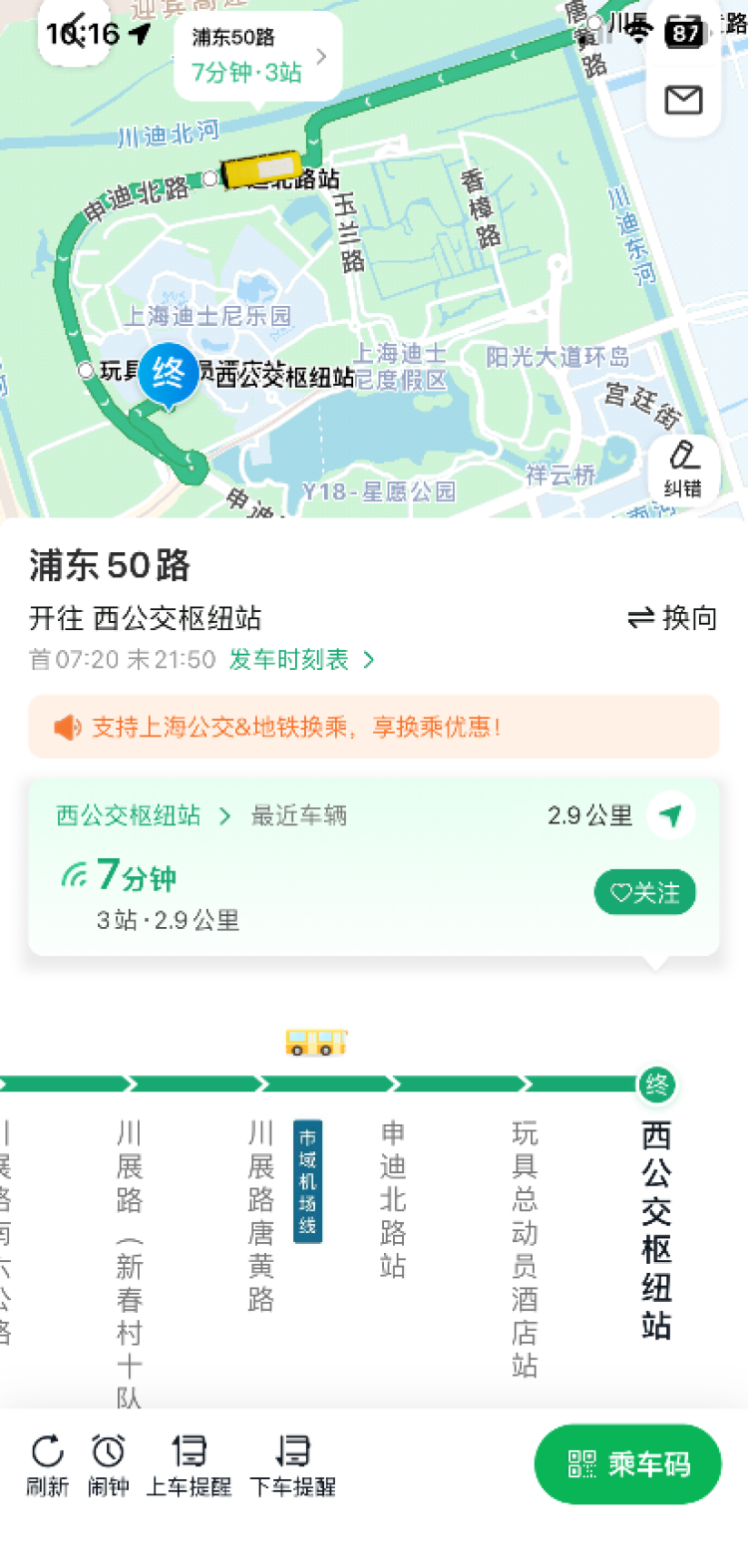Enable 上车提醒 boarding reminder
Screen dimensions: 748x1568
click(188, 1464)
